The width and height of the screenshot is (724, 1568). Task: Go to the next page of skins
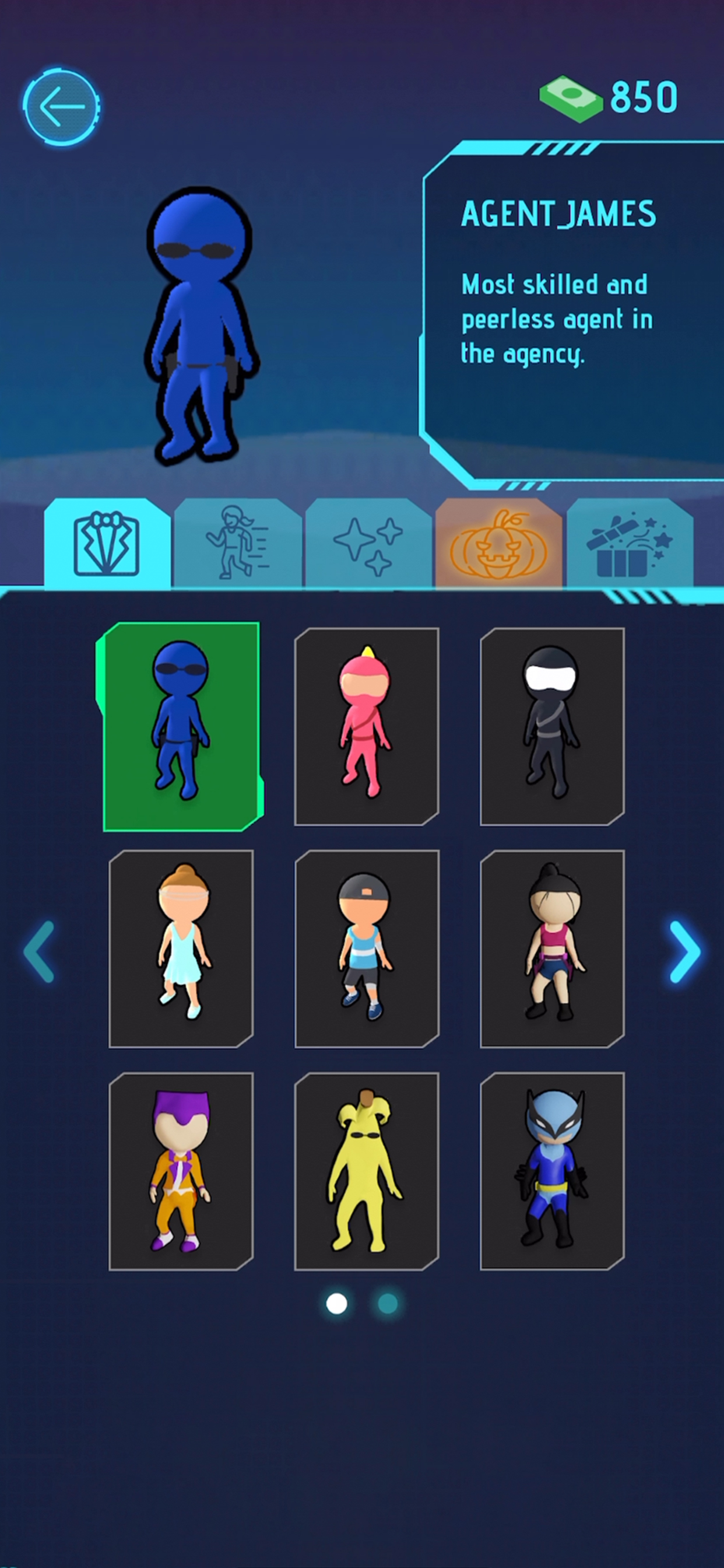click(684, 951)
